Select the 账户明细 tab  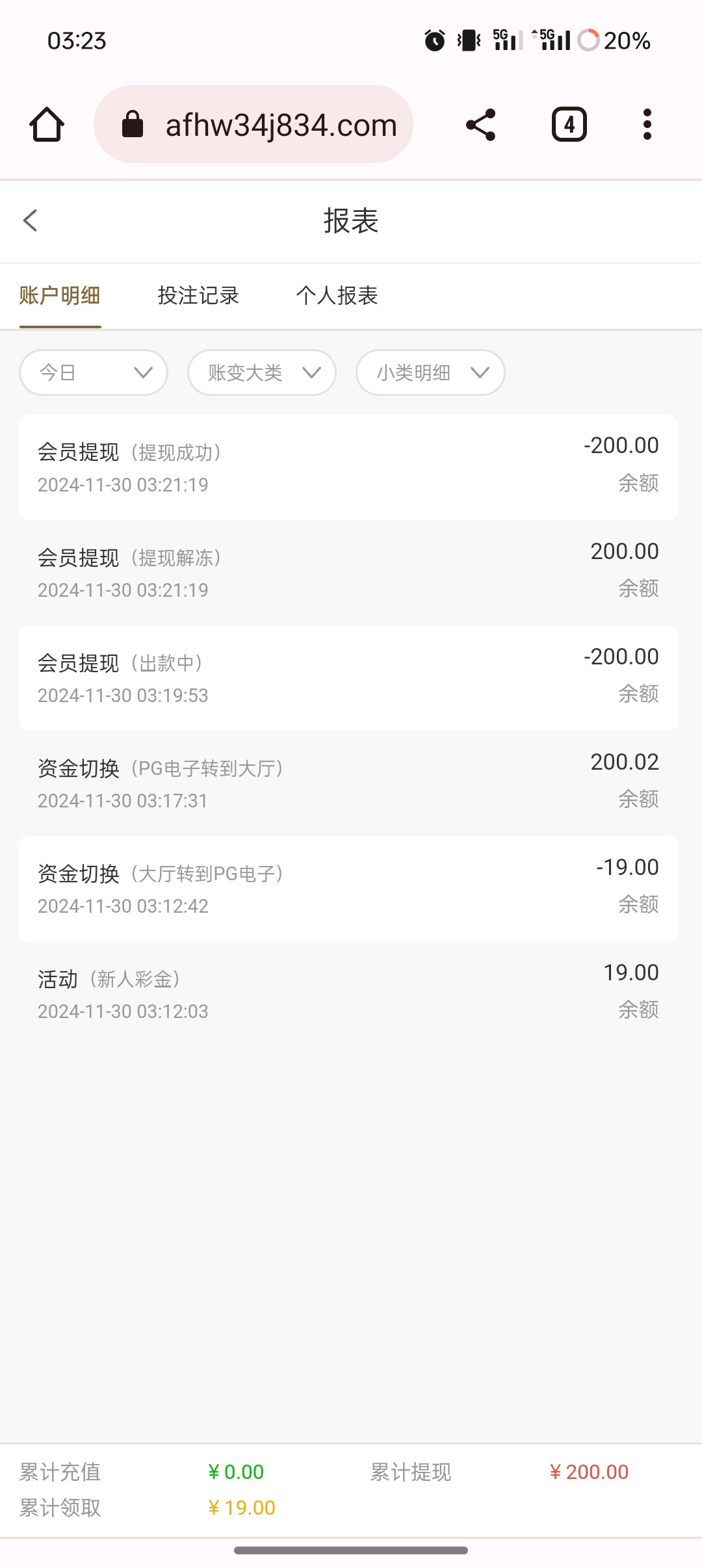[60, 296]
